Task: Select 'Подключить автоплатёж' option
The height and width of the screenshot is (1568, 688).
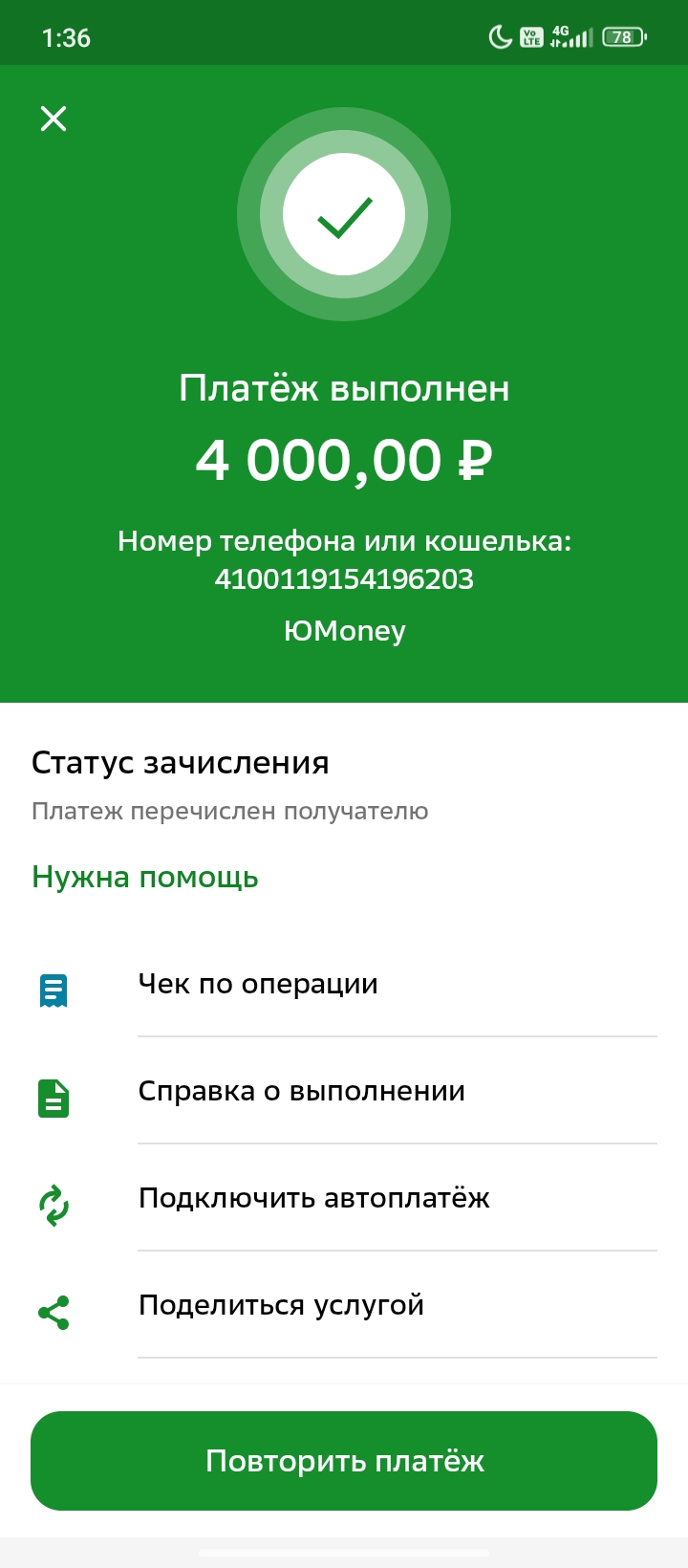Action: click(313, 1198)
